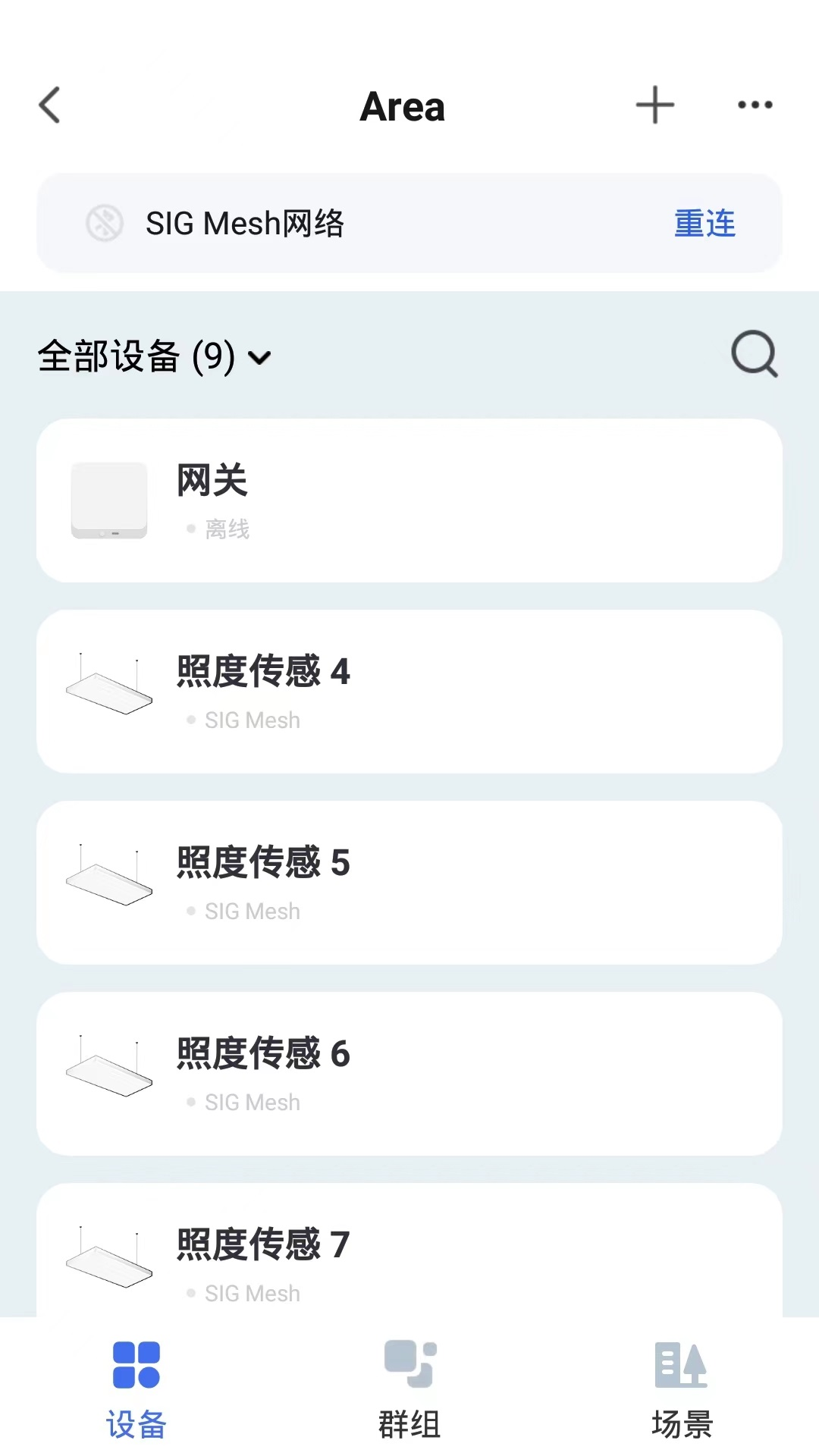Open the more options ellipsis menu
Image resolution: width=819 pixels, height=1456 pixels.
click(755, 106)
